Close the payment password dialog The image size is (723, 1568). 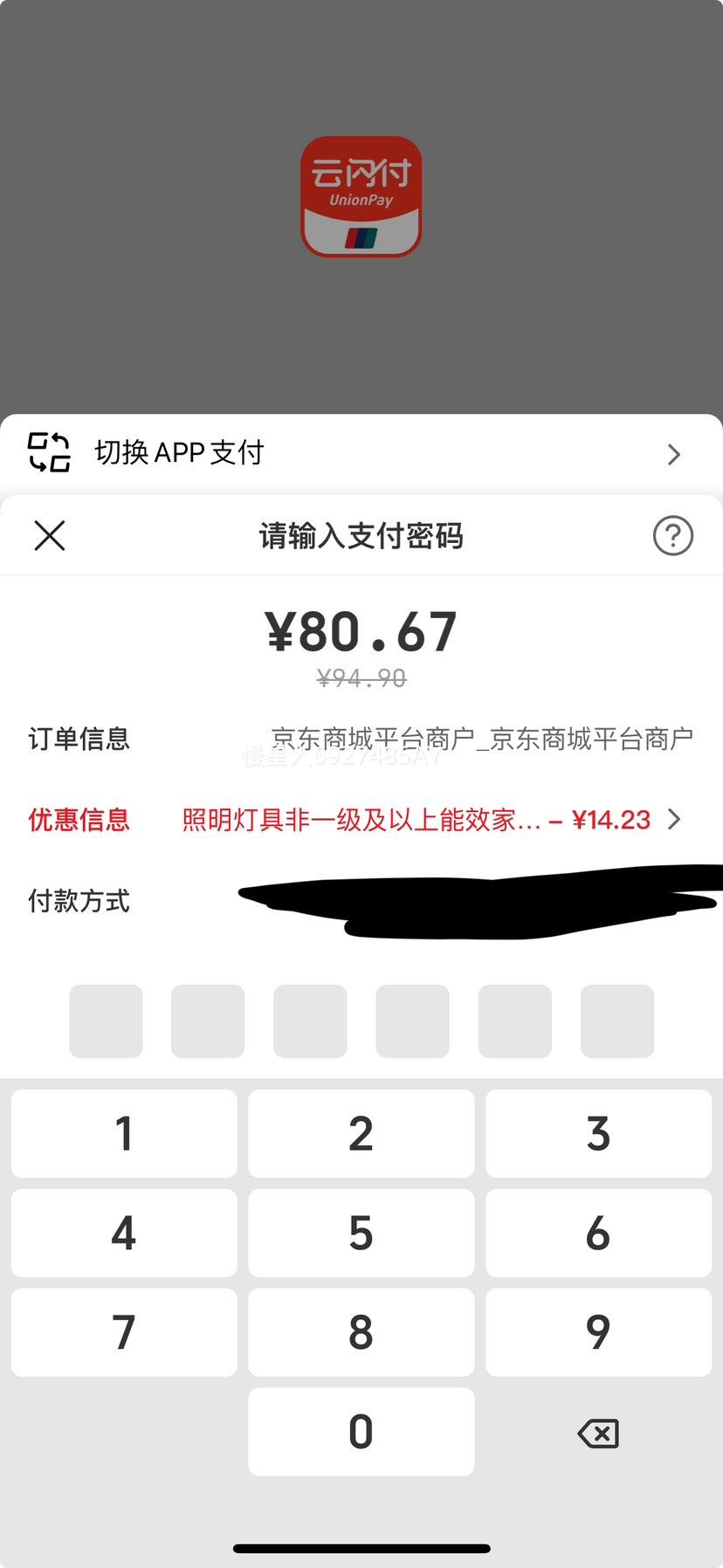tap(50, 535)
